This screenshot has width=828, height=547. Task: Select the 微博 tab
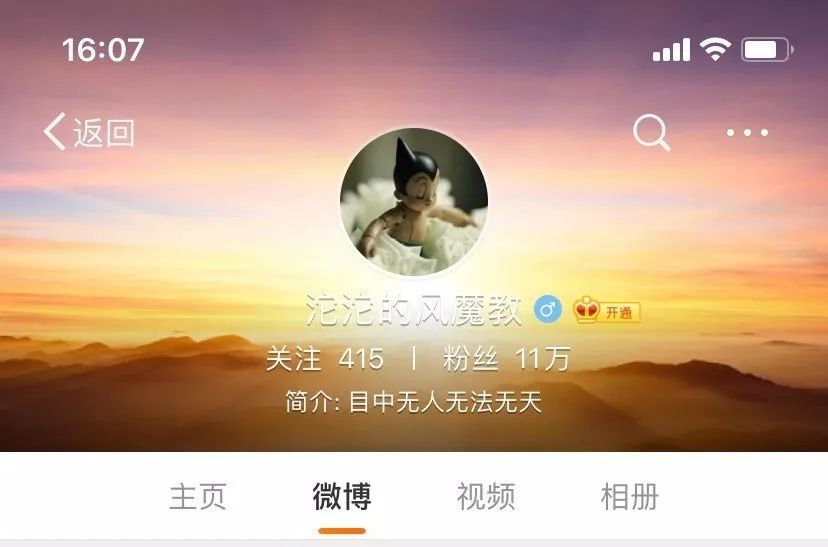(342, 496)
